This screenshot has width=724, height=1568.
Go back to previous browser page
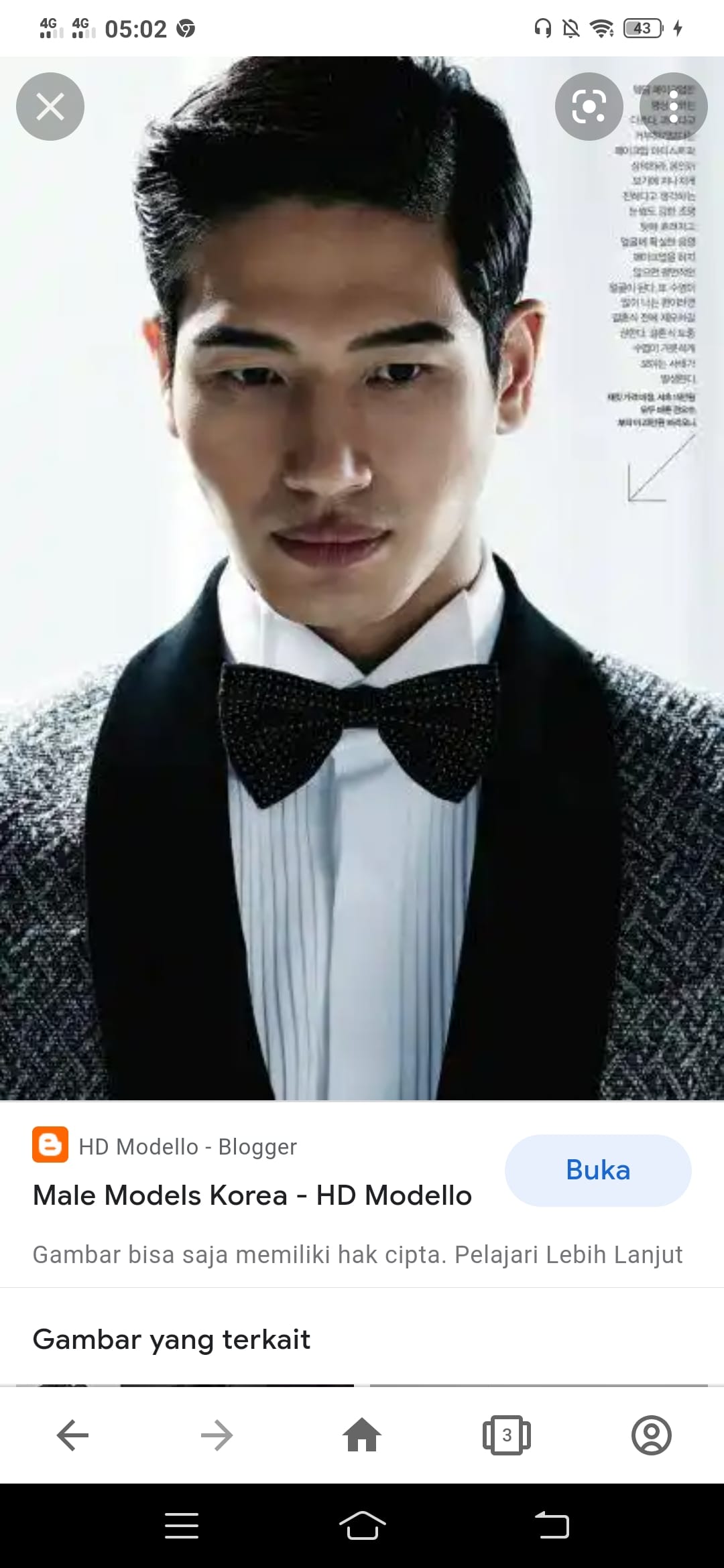(x=72, y=1435)
